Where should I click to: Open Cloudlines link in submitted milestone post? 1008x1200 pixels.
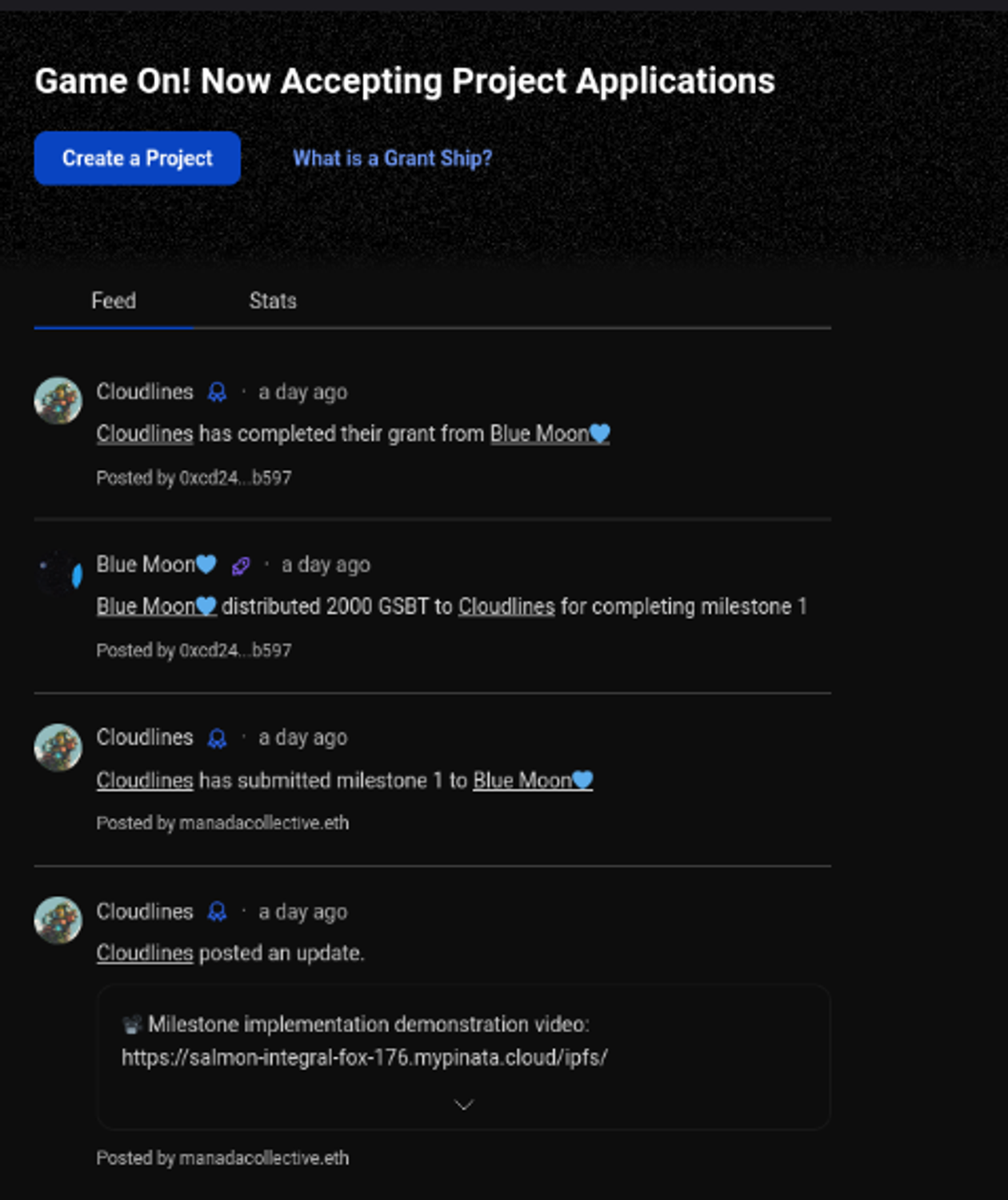(x=145, y=780)
